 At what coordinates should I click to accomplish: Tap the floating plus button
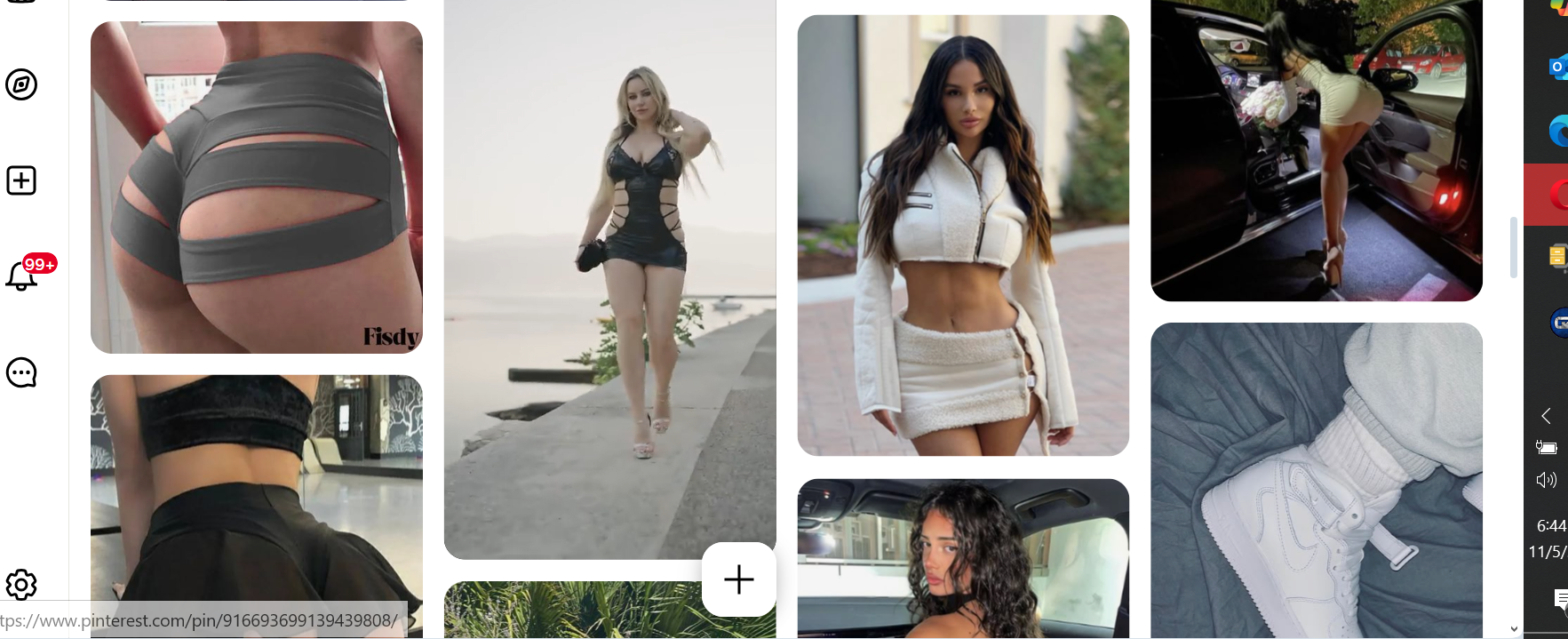point(738,579)
